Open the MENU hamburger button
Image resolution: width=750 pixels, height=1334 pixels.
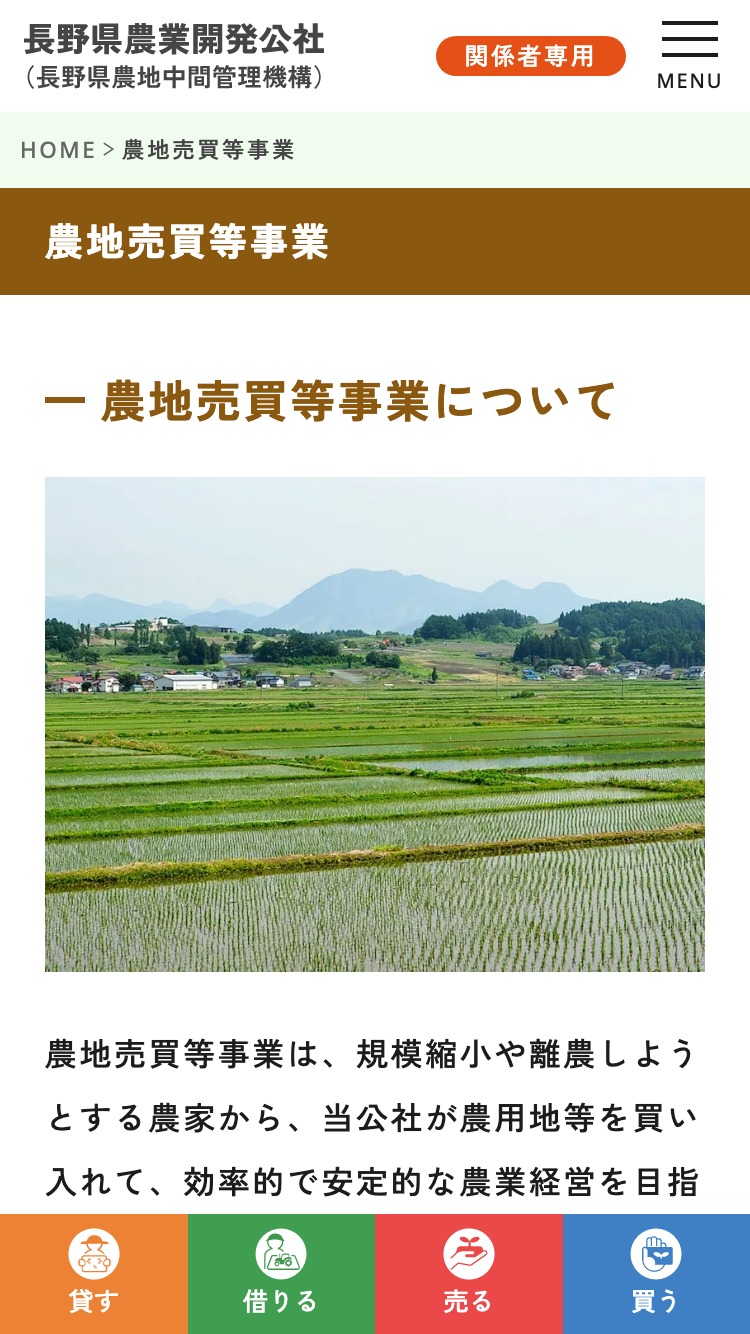coord(689,55)
